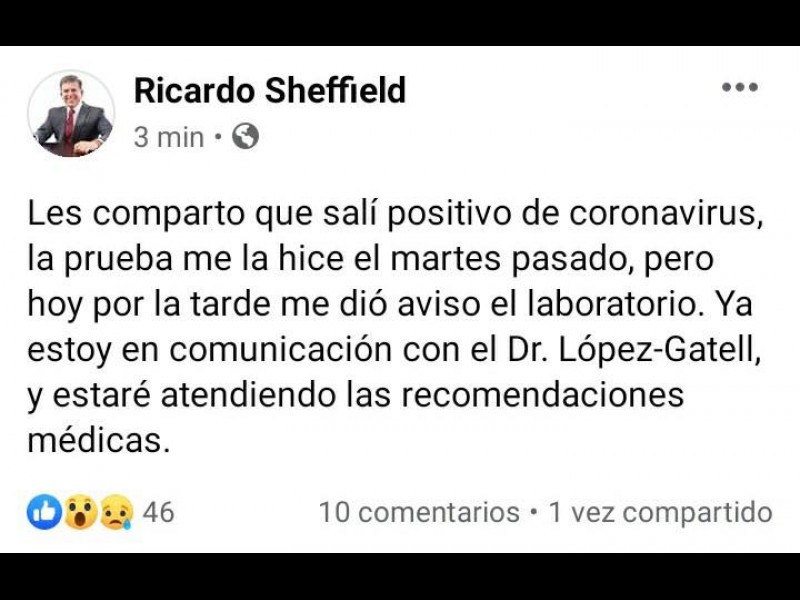View who shared via 1 vez compartido
800x600 pixels.
pyautogui.click(x=660, y=513)
